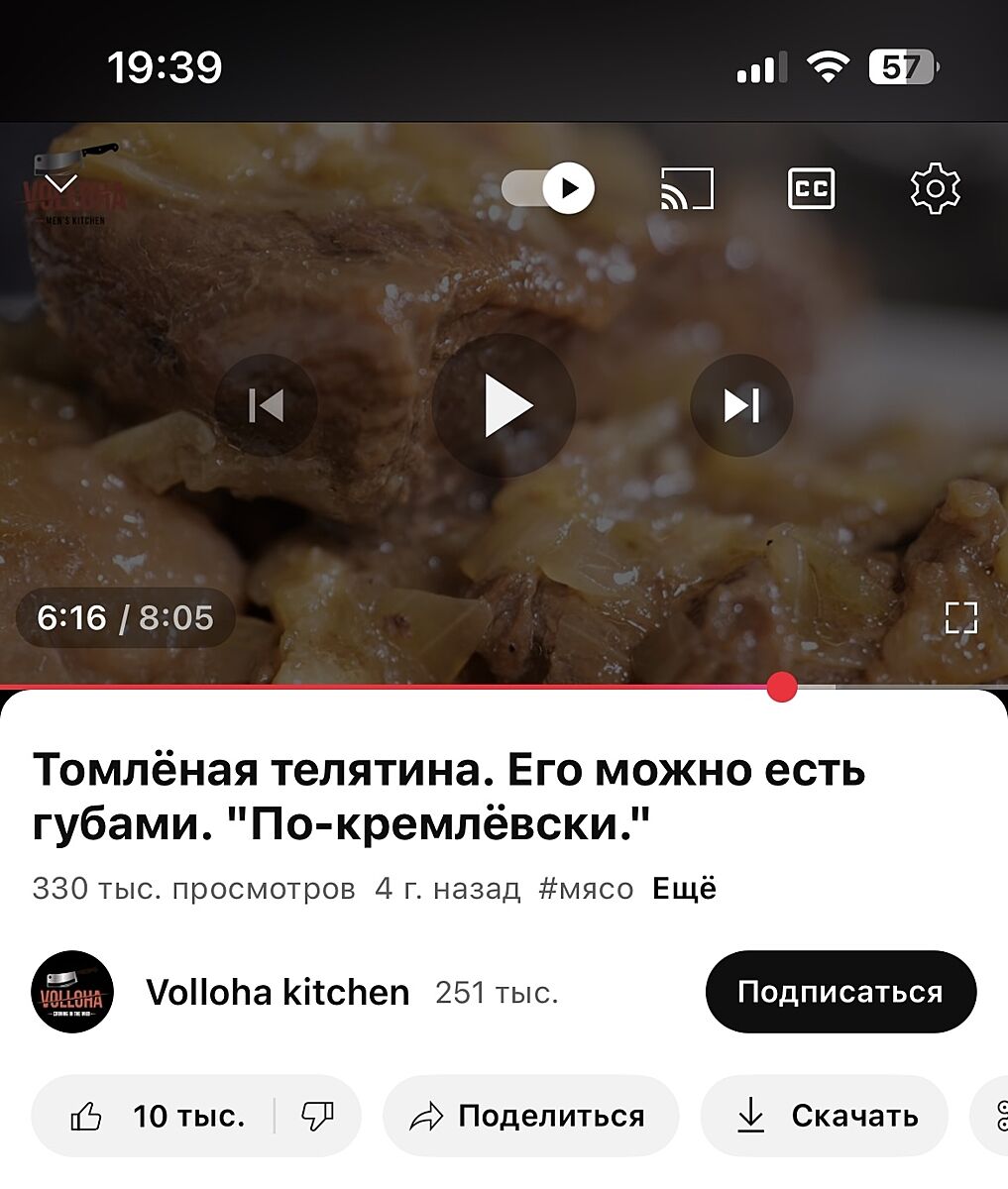Cast the video to a device
Viewport: 1008px width, 1189px height.
coord(687,188)
